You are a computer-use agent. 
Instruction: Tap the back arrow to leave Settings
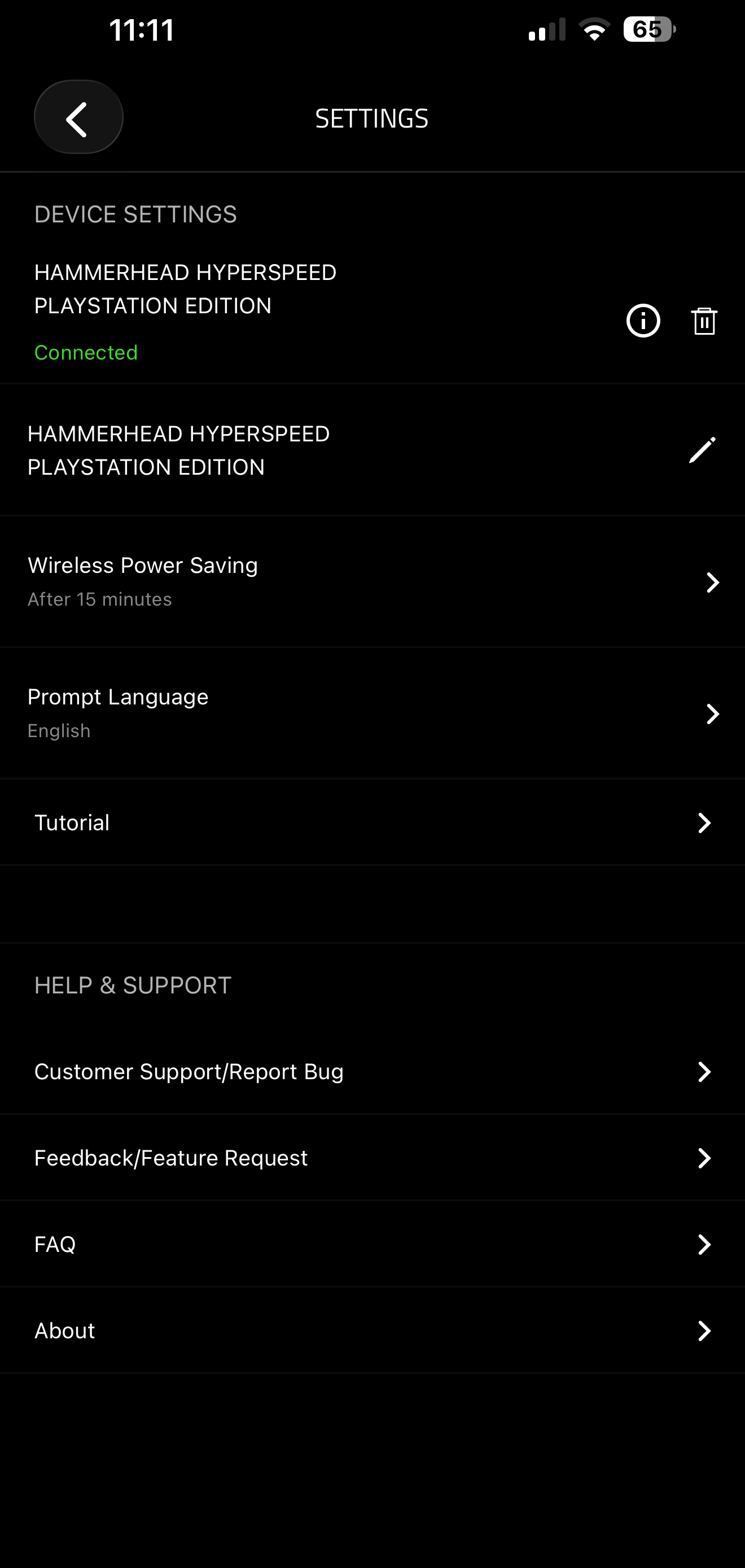click(x=77, y=117)
